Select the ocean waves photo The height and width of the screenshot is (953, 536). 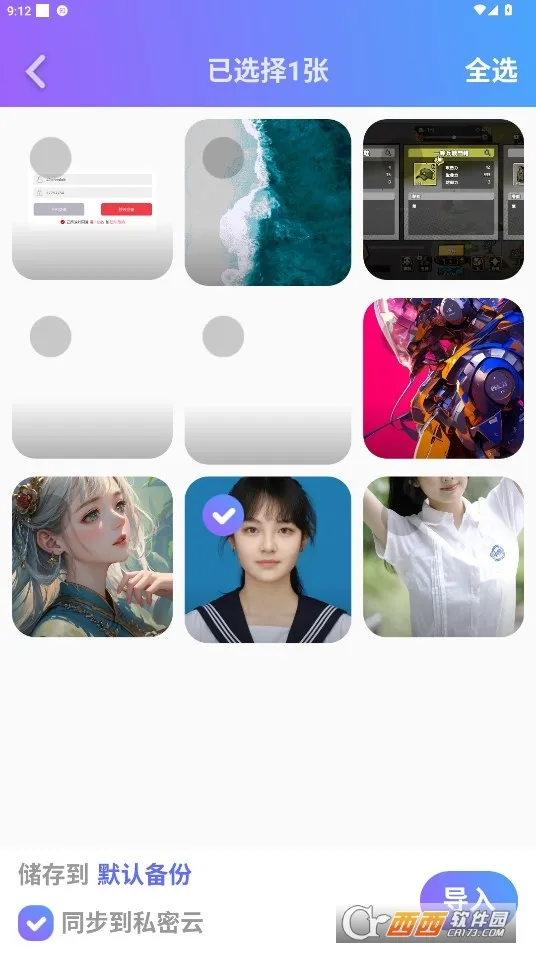coord(267,202)
